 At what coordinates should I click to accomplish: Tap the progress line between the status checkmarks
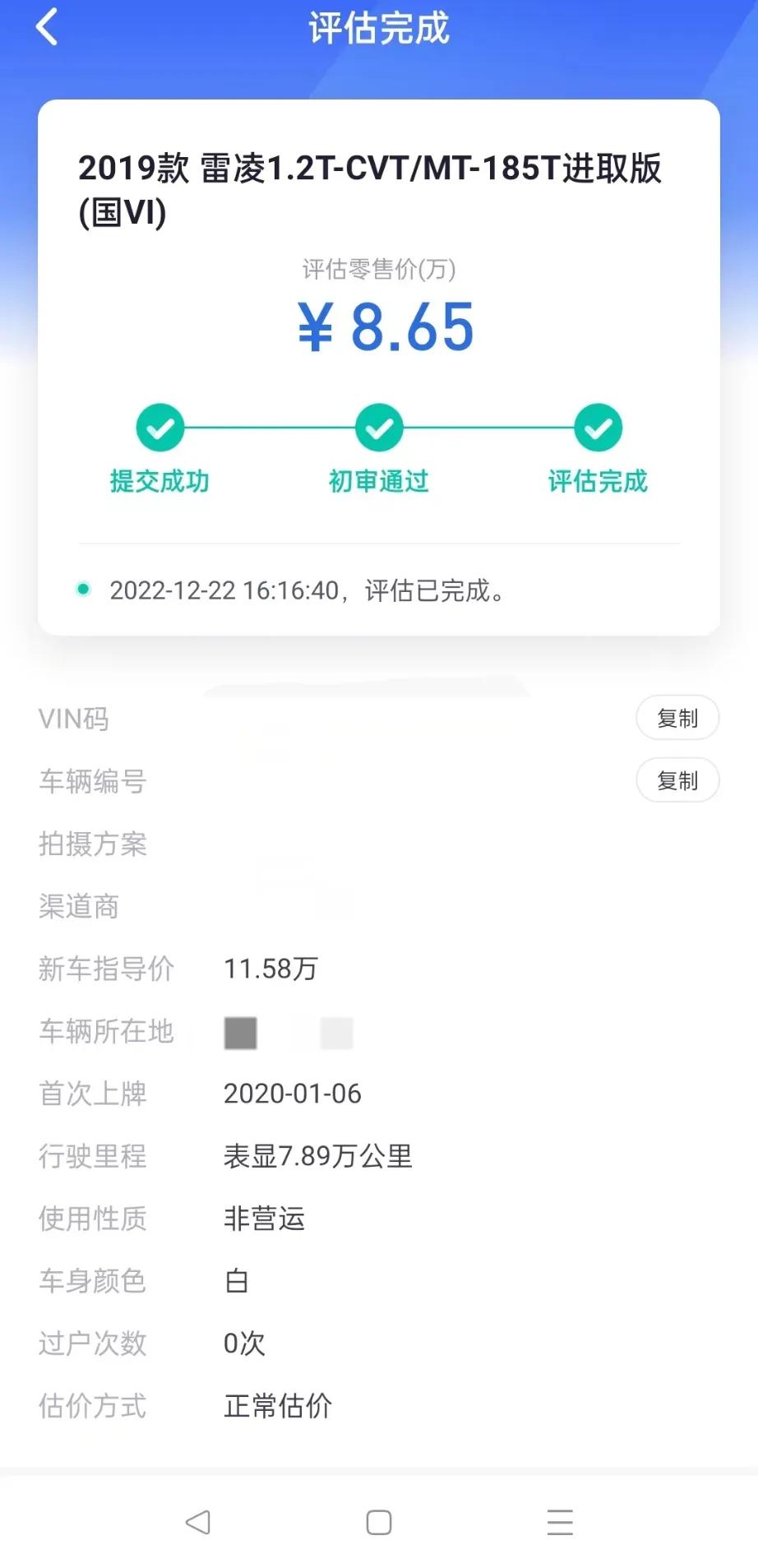[x=271, y=427]
